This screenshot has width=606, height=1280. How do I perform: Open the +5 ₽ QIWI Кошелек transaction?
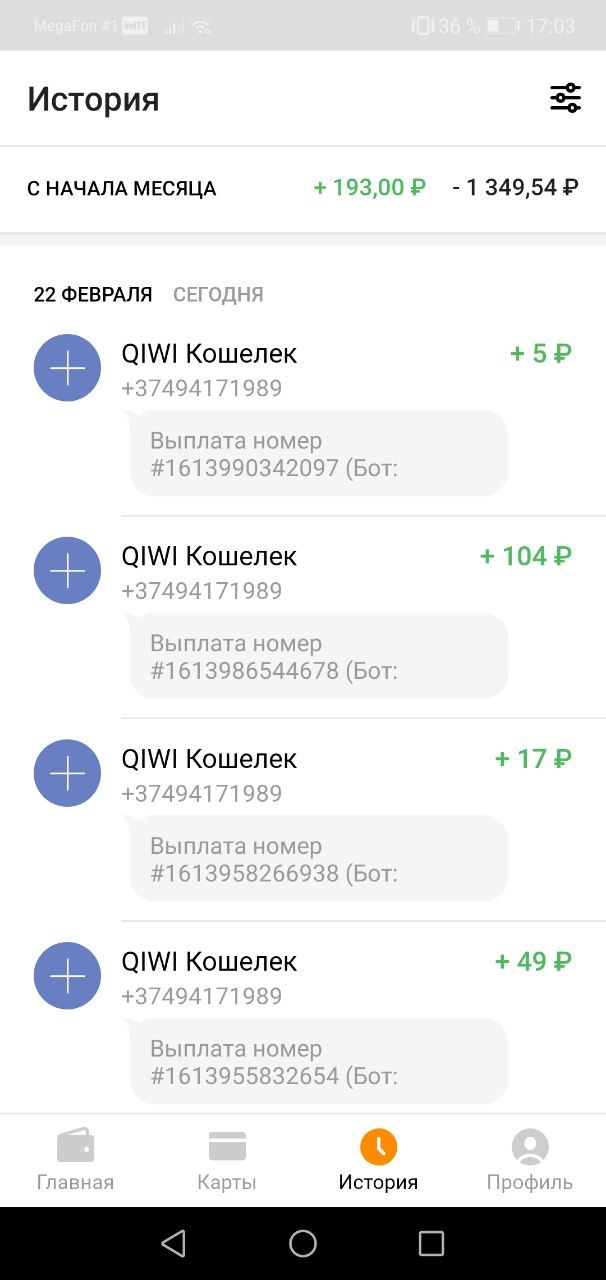point(300,368)
